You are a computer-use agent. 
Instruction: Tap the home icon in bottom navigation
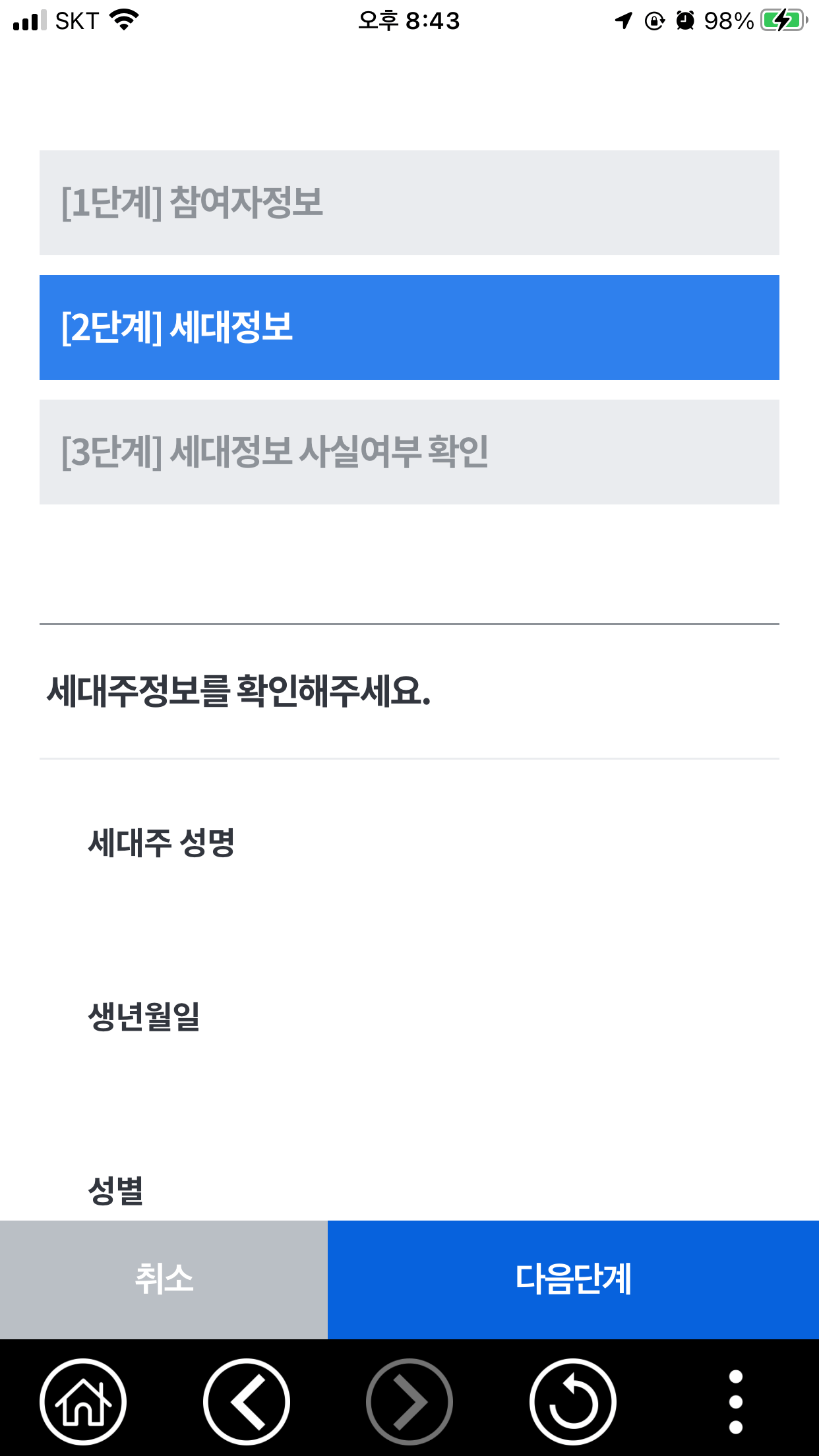tap(84, 1401)
